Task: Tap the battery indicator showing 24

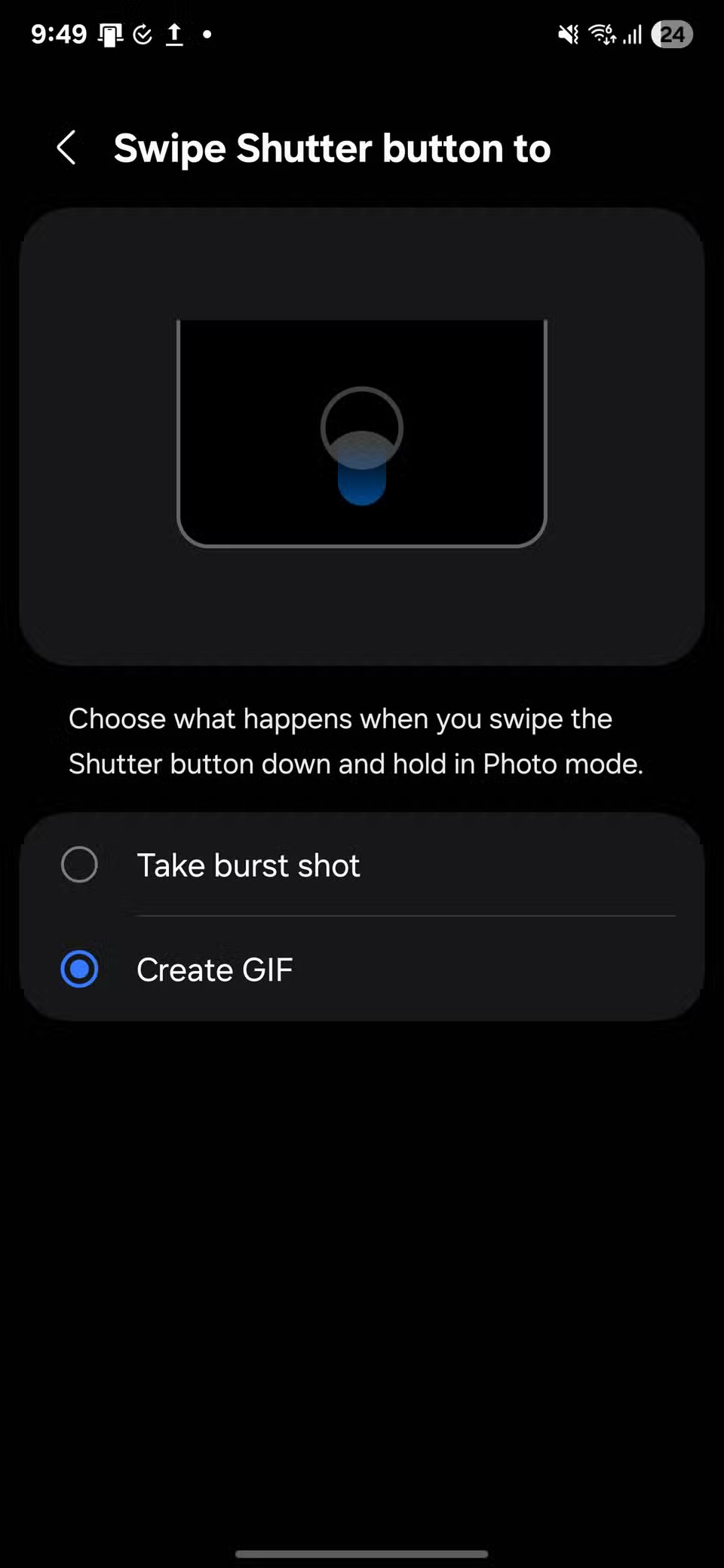Action: click(x=673, y=33)
